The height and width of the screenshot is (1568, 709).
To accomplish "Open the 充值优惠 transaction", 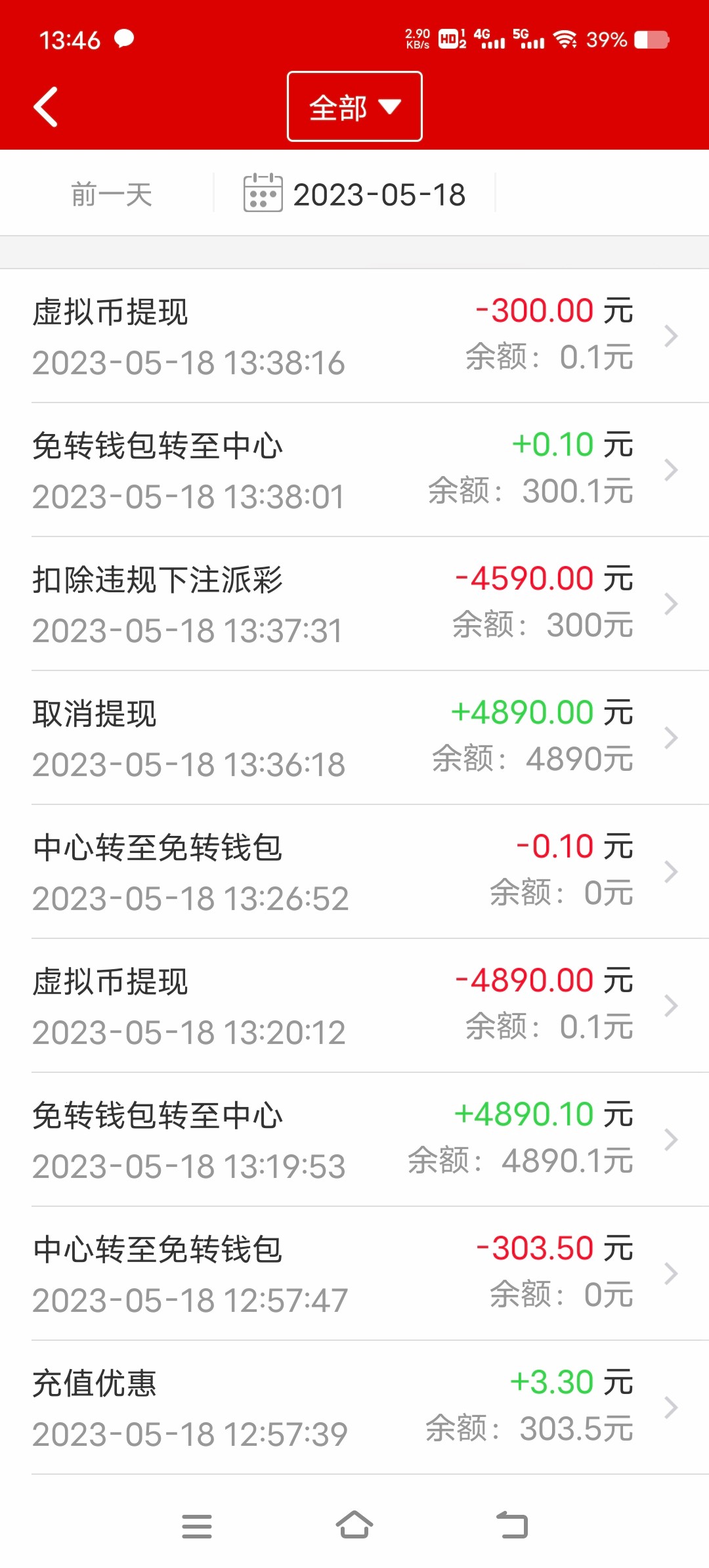I will tap(354, 1408).
